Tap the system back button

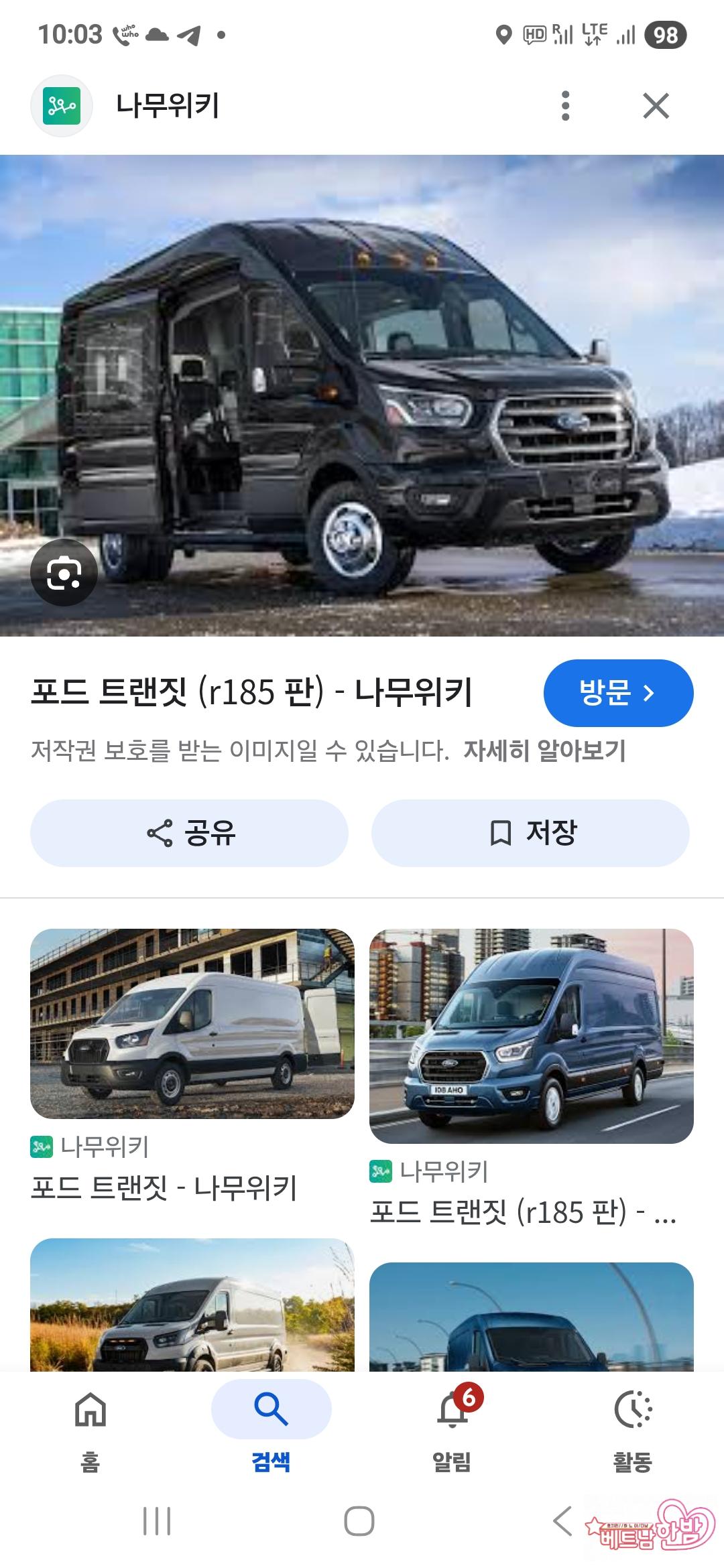(563, 1521)
